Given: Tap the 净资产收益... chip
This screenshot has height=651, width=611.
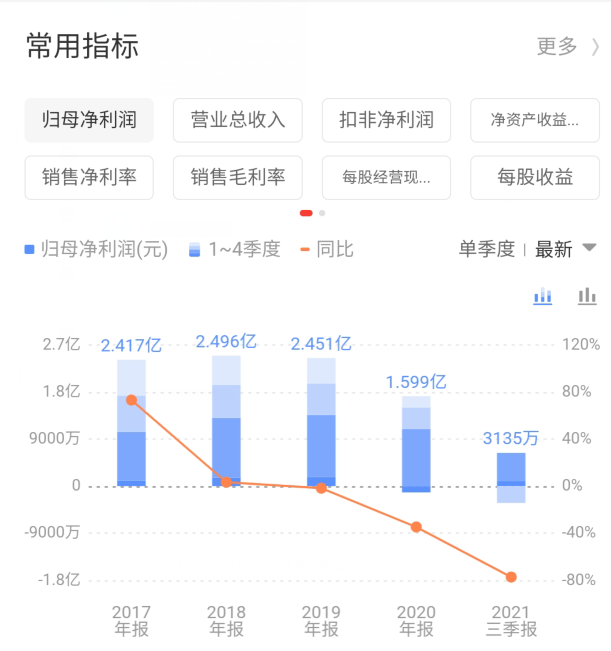Looking at the screenshot, I should tap(535, 120).
